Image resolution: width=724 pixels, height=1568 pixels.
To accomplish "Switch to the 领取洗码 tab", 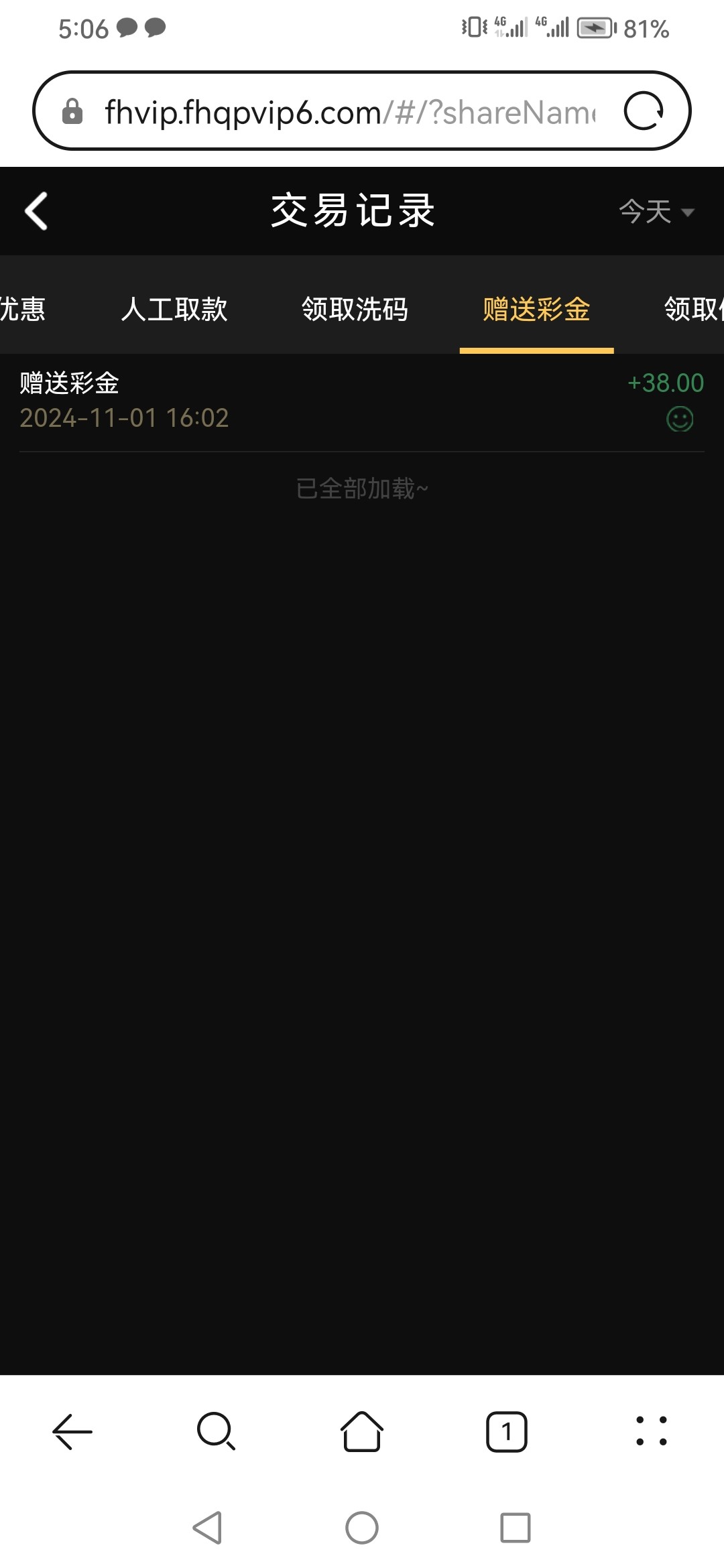I will click(355, 310).
